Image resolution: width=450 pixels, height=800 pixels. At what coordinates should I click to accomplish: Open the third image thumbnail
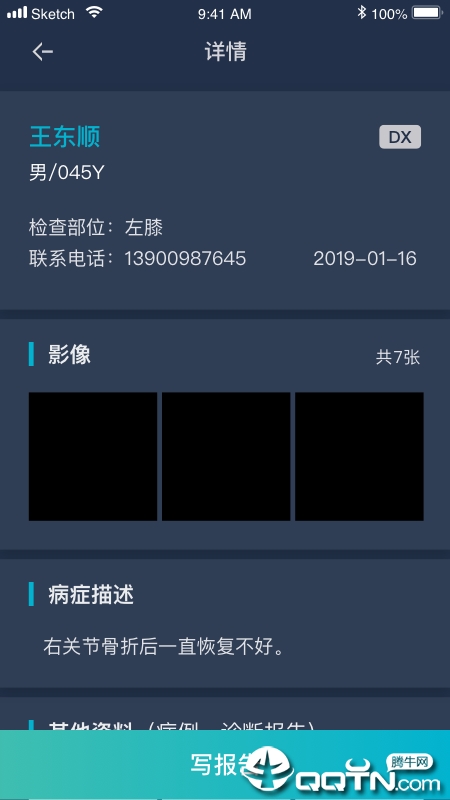point(359,456)
